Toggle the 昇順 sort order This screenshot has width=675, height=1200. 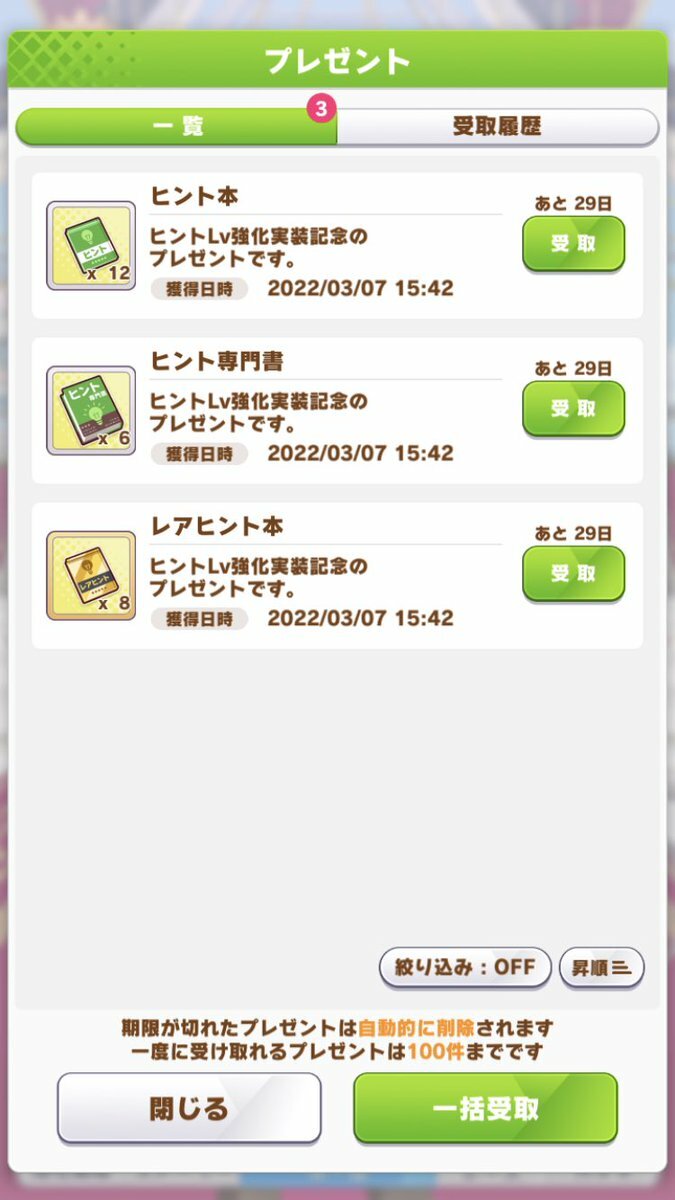(601, 967)
